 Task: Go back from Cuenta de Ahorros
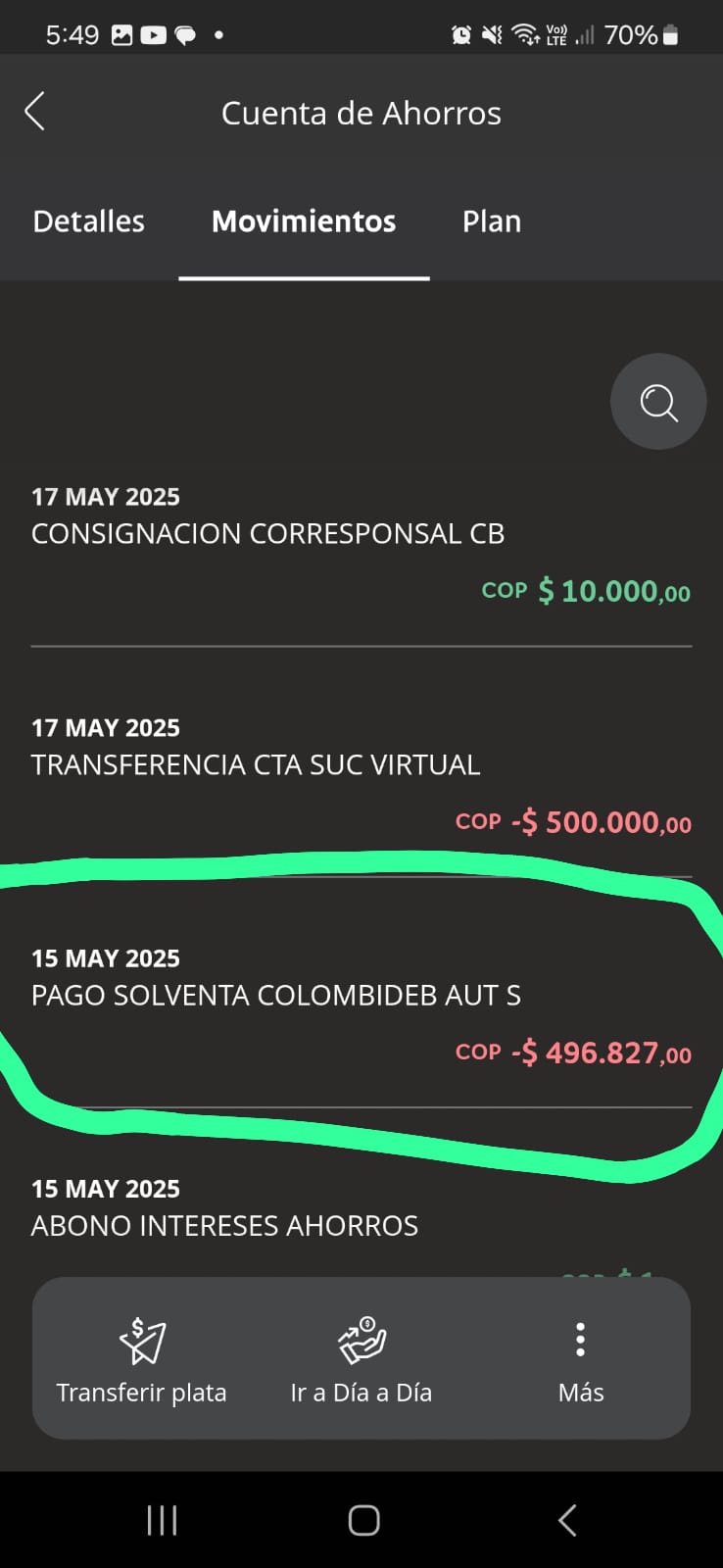pyautogui.click(x=35, y=112)
